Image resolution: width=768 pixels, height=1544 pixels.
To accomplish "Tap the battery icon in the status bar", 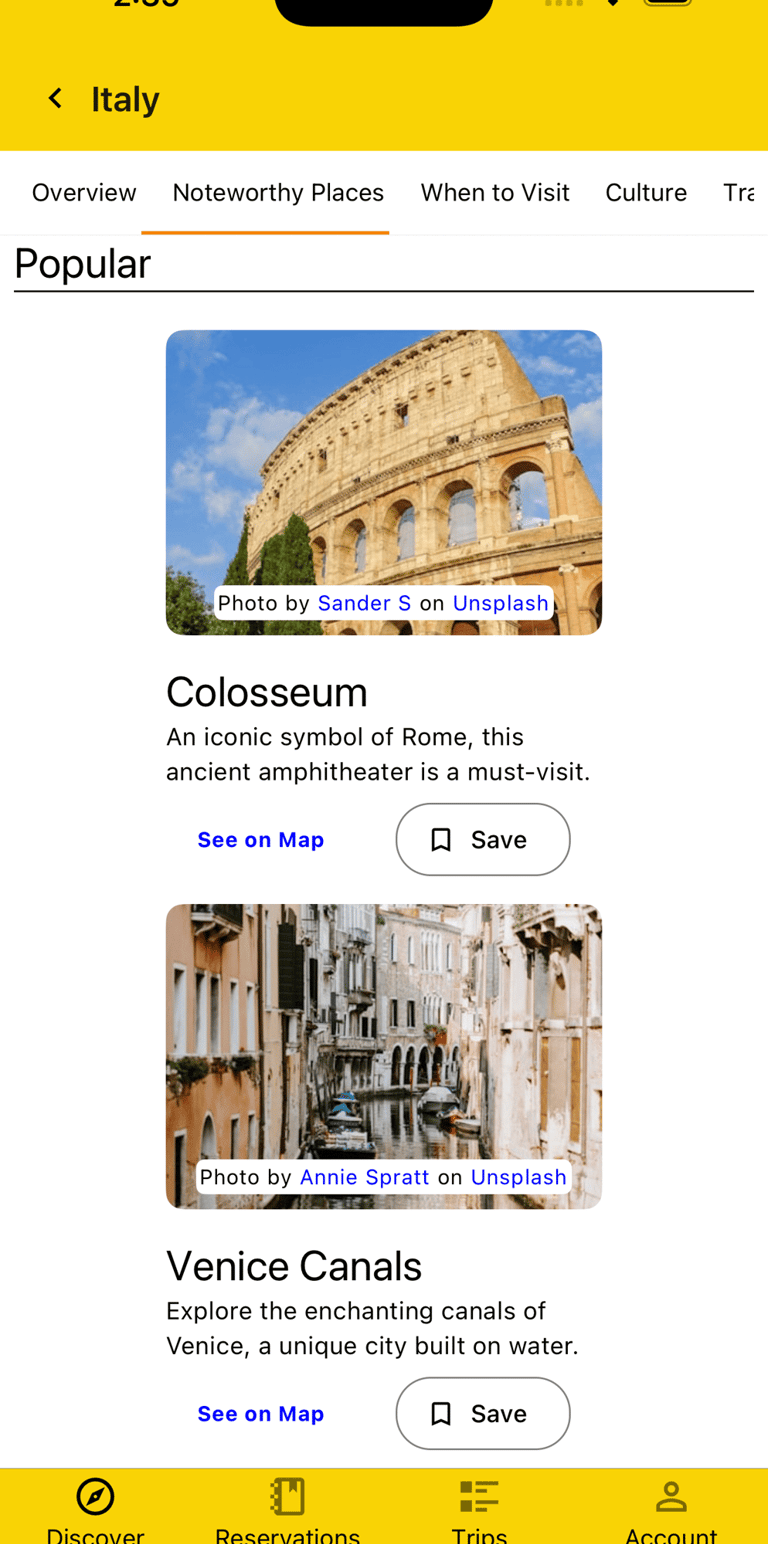I will coord(668,3).
